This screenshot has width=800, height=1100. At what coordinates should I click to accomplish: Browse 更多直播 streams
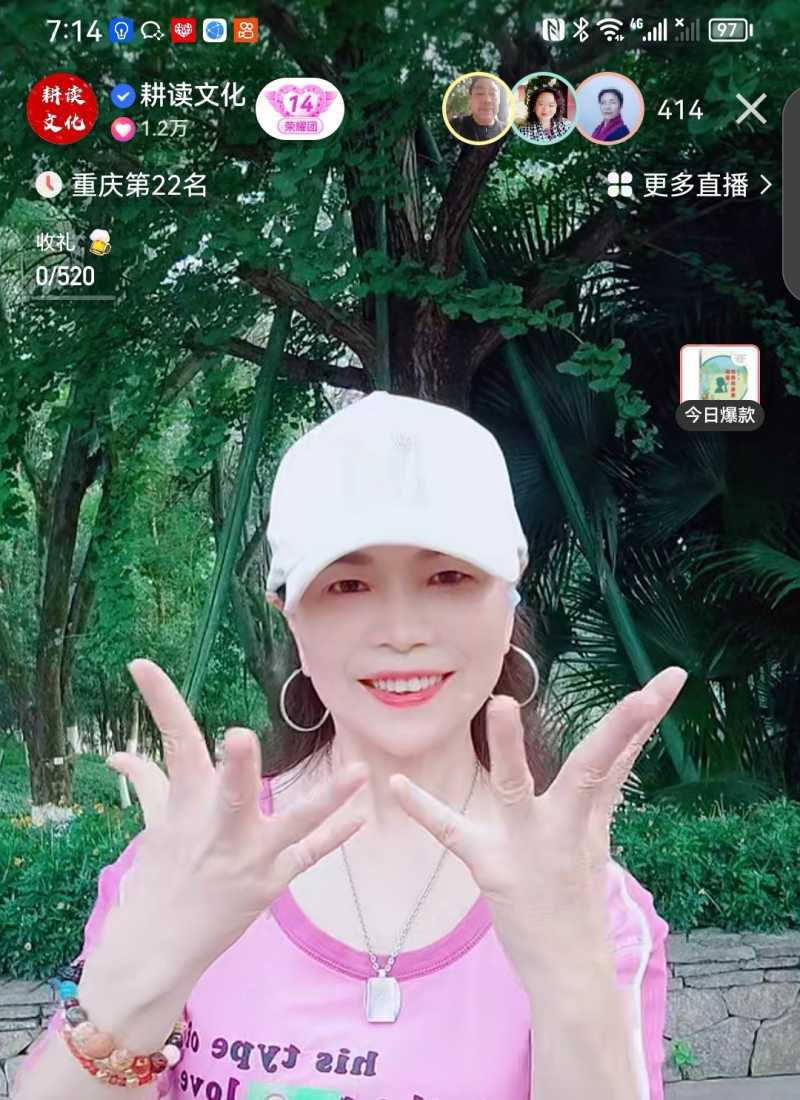(x=690, y=185)
